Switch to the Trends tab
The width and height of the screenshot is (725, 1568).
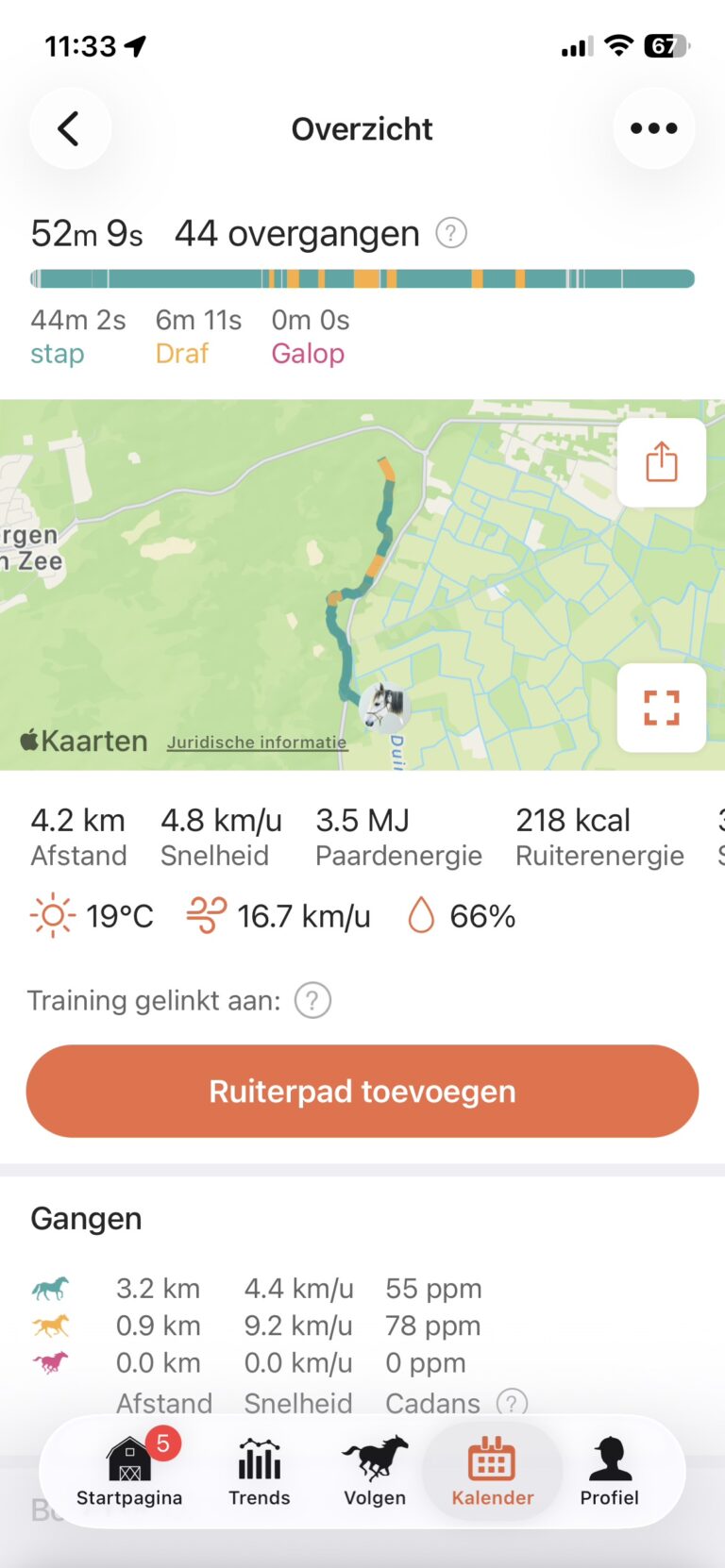pyautogui.click(x=260, y=1472)
